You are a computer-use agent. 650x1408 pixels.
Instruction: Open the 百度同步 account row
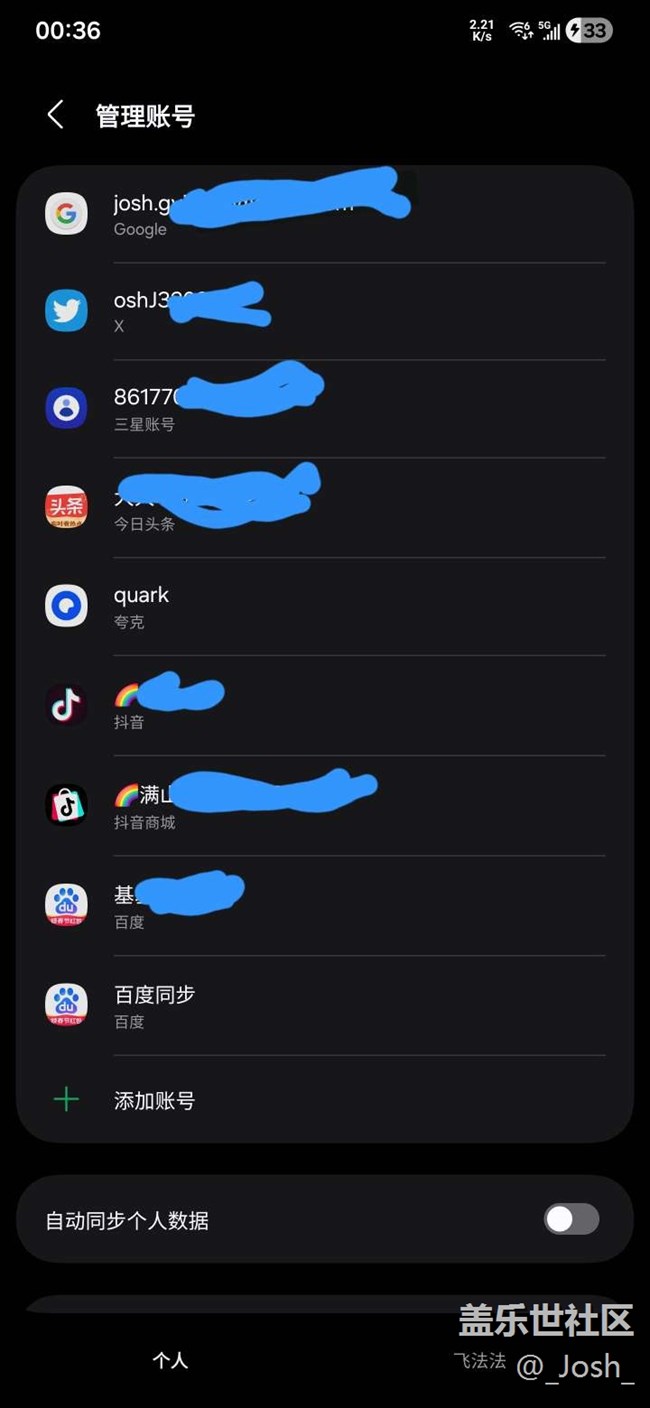[x=324, y=1005]
